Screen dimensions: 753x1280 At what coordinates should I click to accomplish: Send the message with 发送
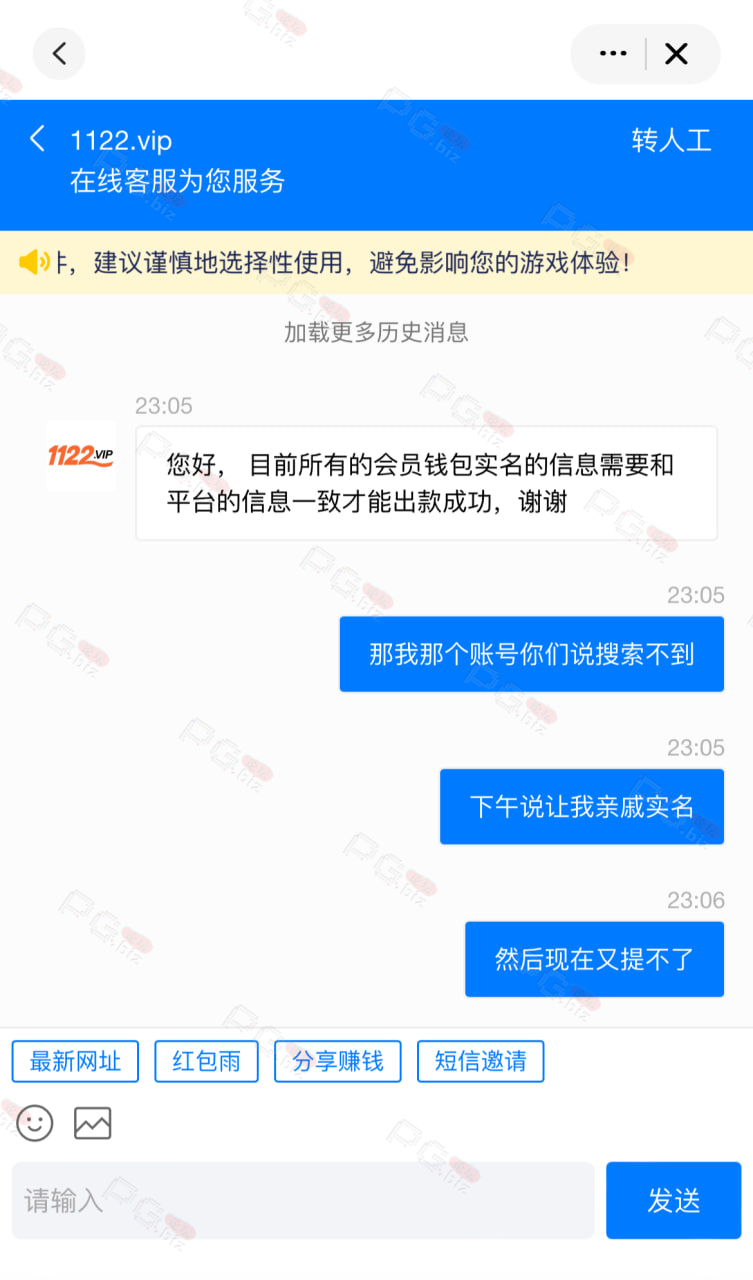(673, 1200)
